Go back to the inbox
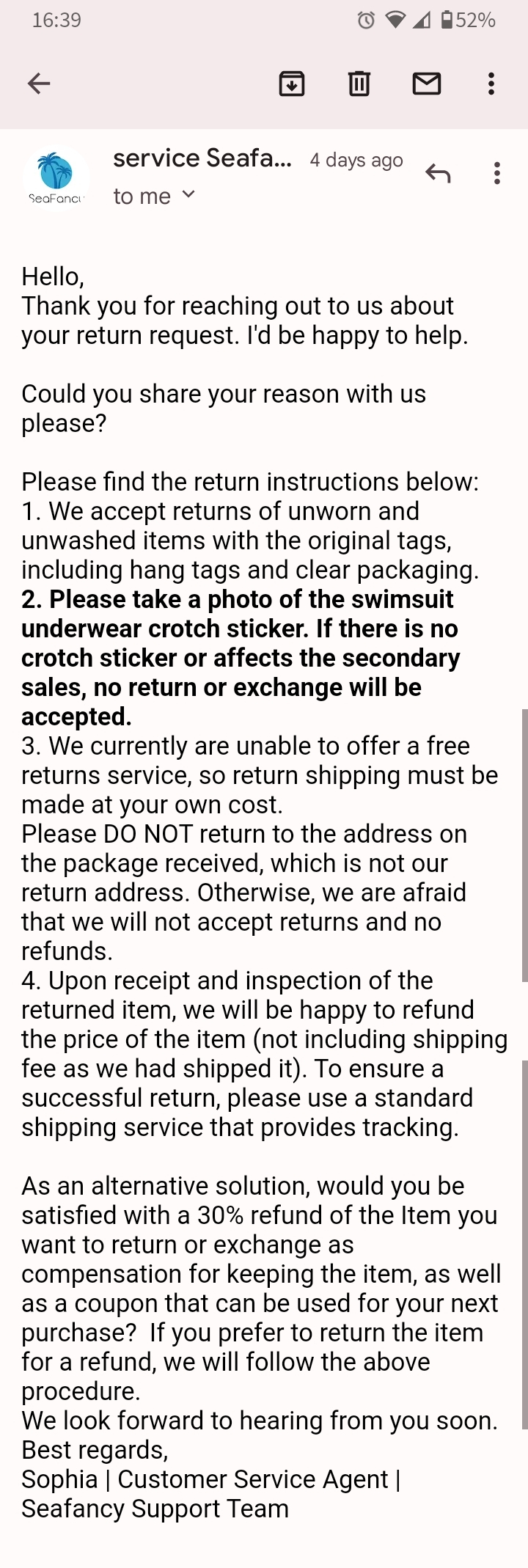This screenshot has width=528, height=1568. (39, 84)
